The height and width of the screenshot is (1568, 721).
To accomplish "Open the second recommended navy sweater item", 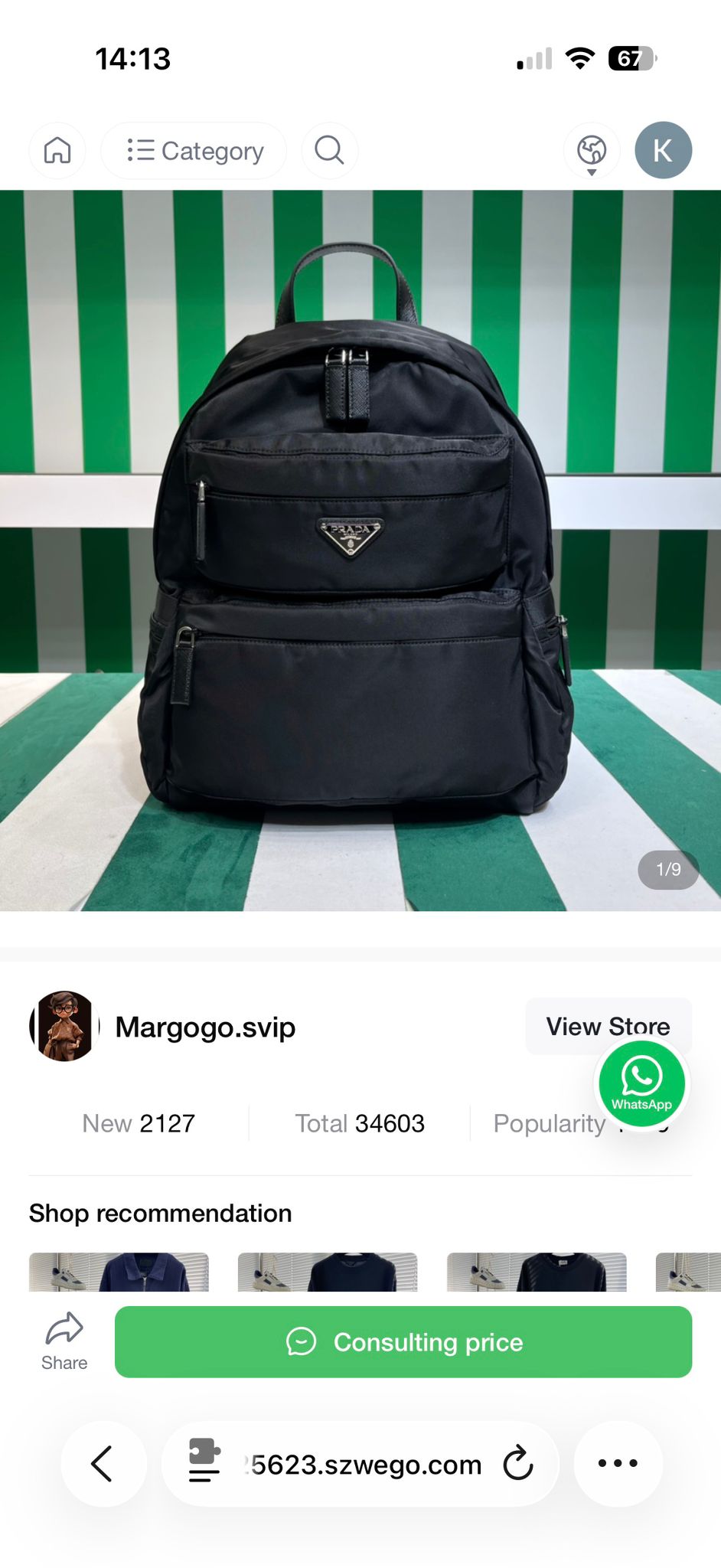I will [328, 1272].
